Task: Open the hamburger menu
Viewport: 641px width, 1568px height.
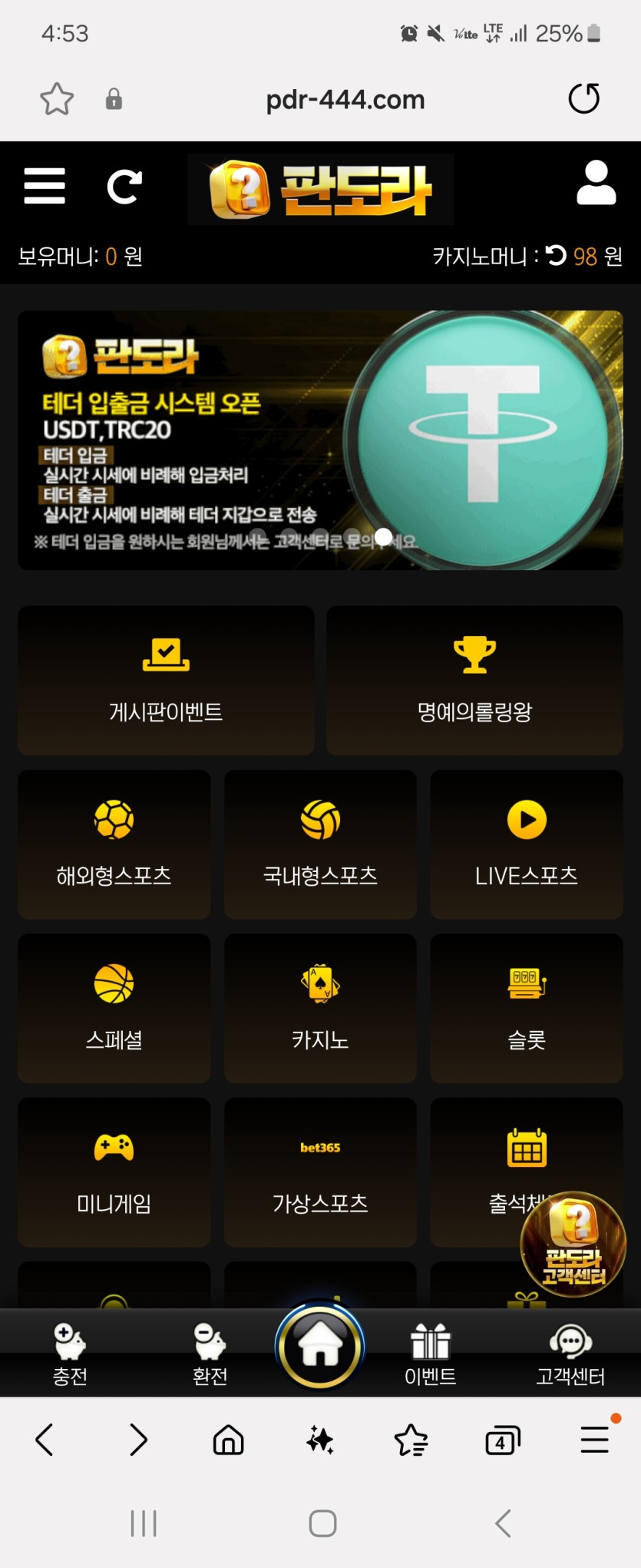Action: [x=45, y=186]
